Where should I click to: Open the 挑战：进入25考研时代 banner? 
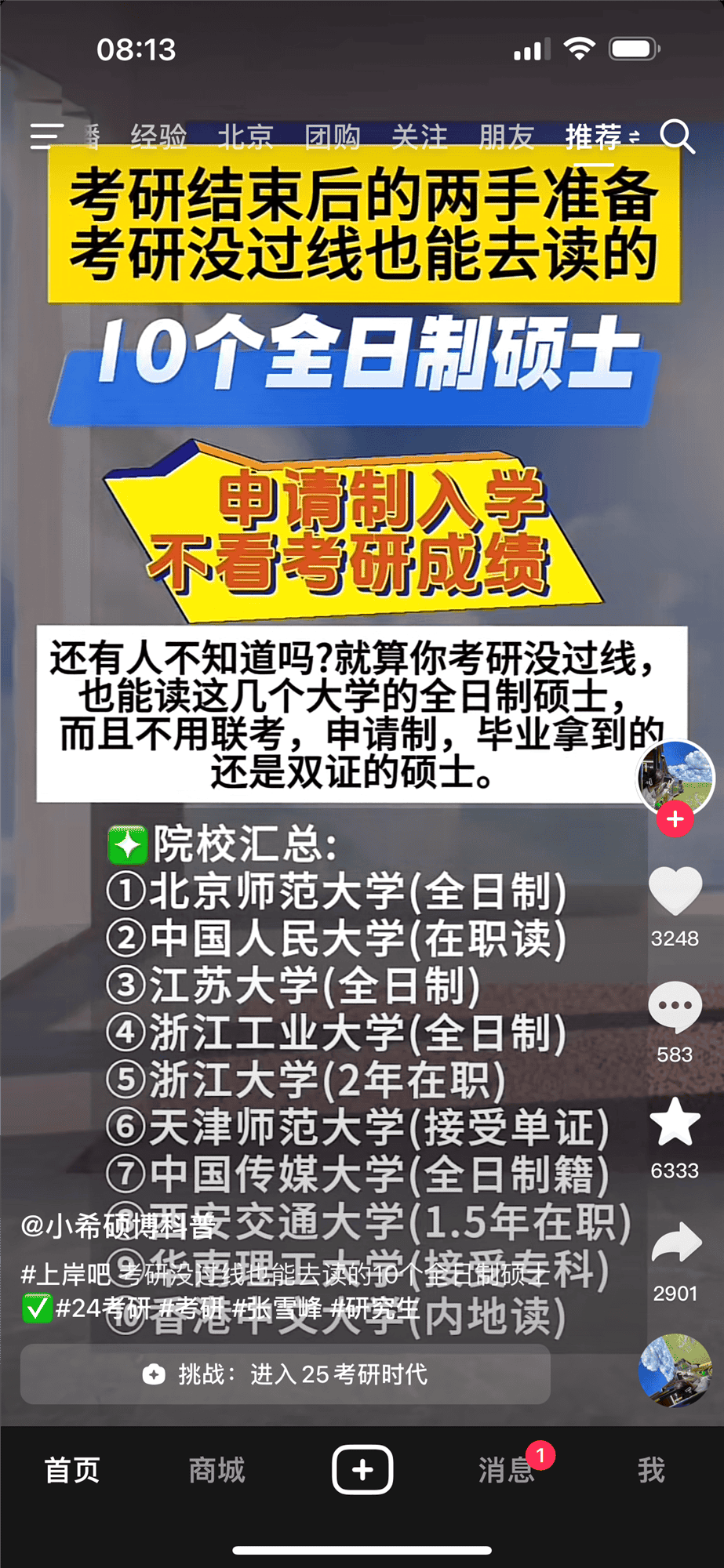pyautogui.click(x=286, y=1374)
